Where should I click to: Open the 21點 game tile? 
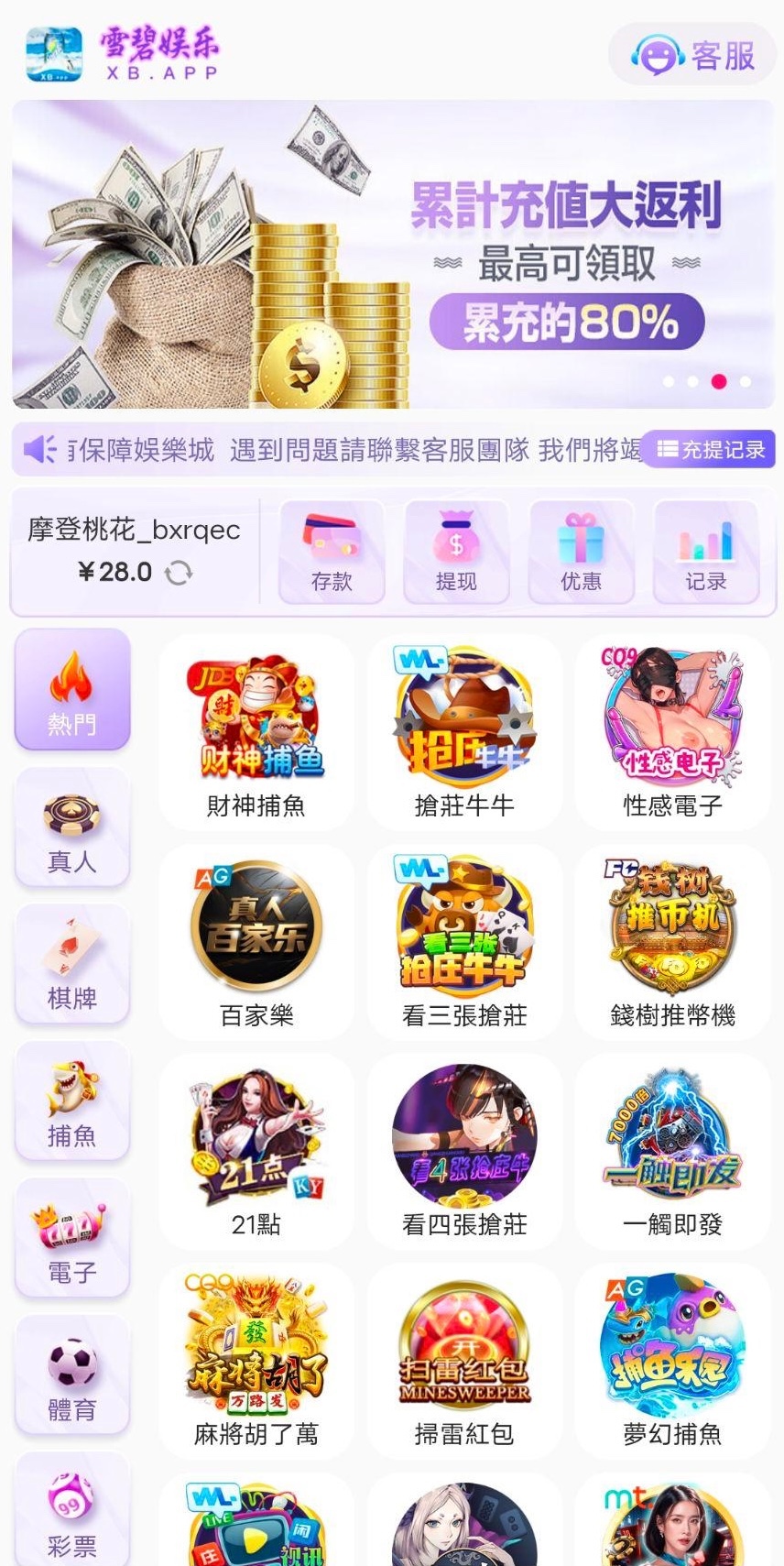[x=256, y=1151]
